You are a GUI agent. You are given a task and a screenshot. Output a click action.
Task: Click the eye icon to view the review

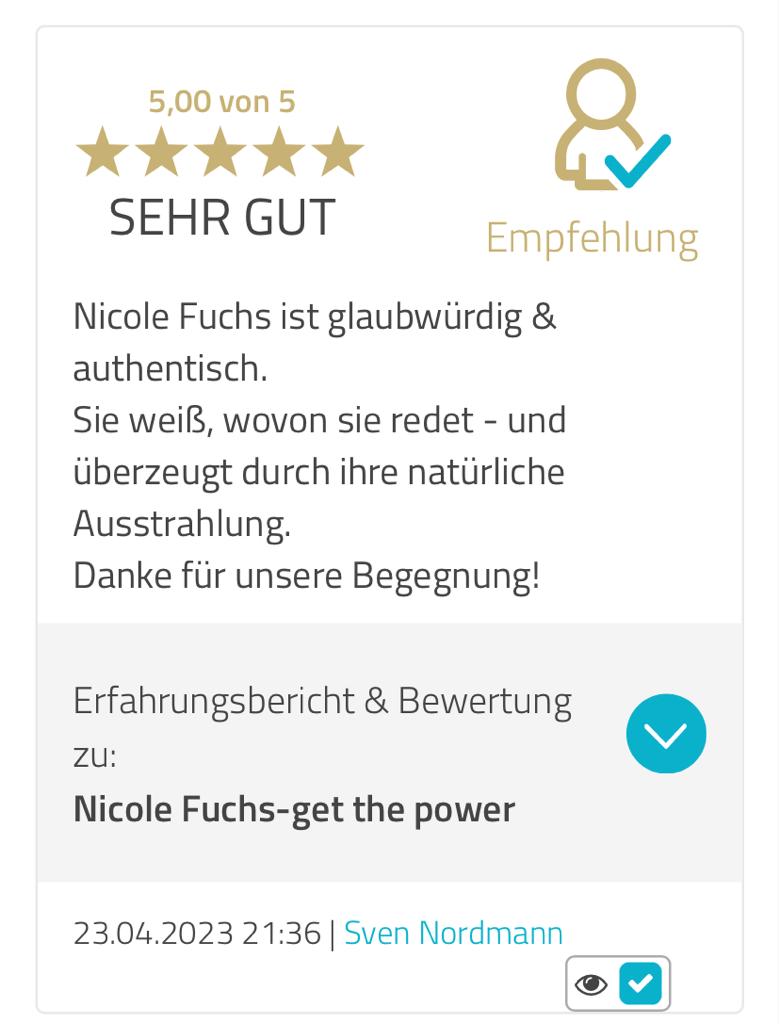(x=593, y=984)
